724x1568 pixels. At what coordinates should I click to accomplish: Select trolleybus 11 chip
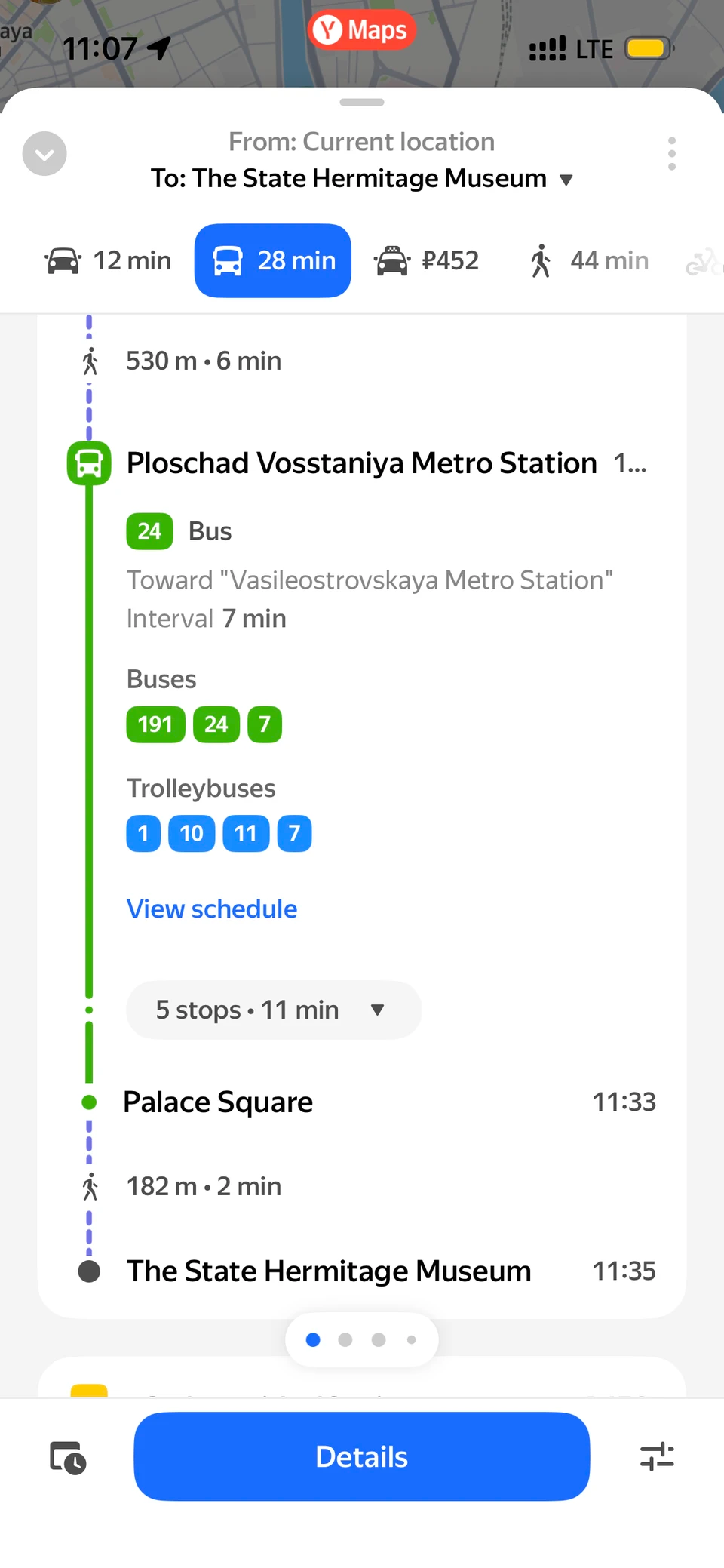coord(246,834)
